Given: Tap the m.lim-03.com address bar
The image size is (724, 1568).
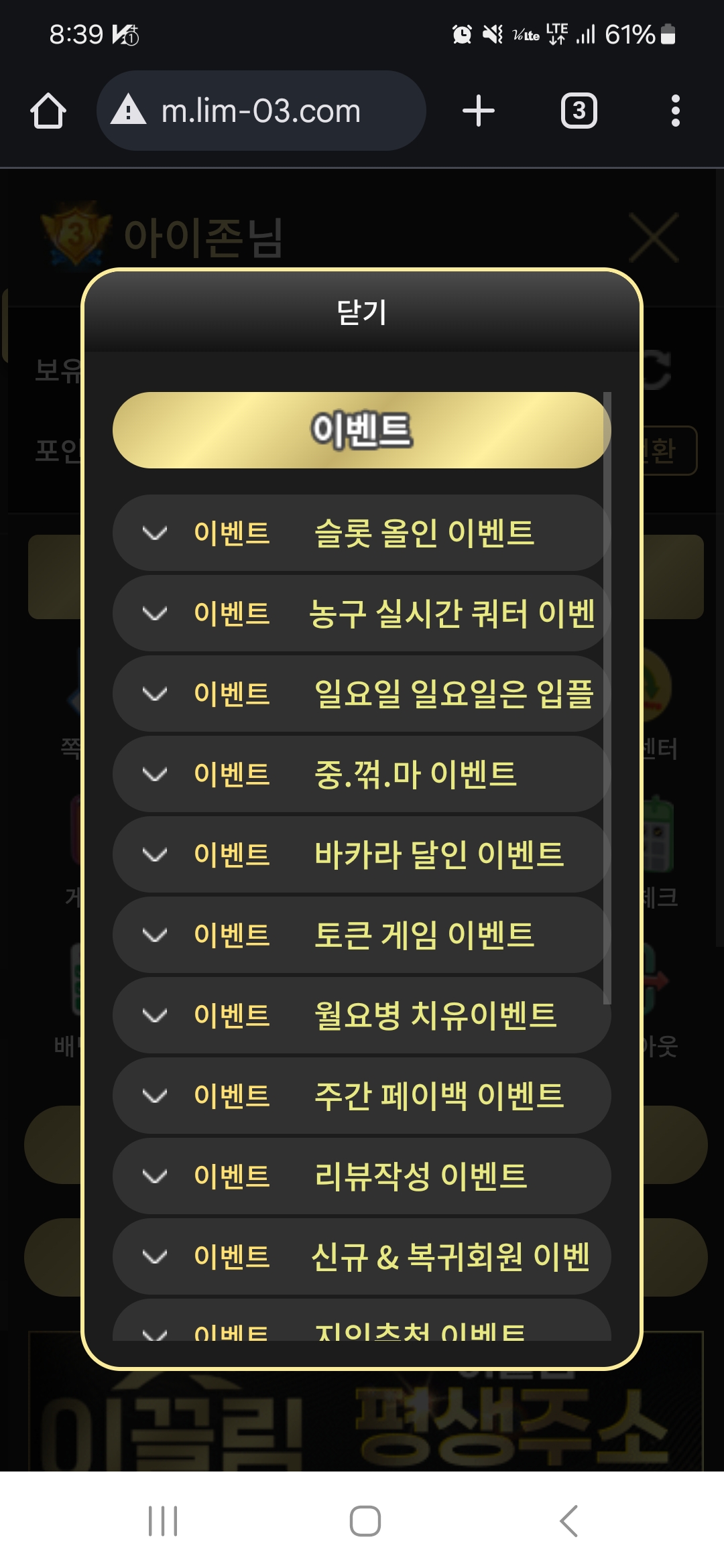Looking at the screenshot, I should pyautogui.click(x=261, y=111).
